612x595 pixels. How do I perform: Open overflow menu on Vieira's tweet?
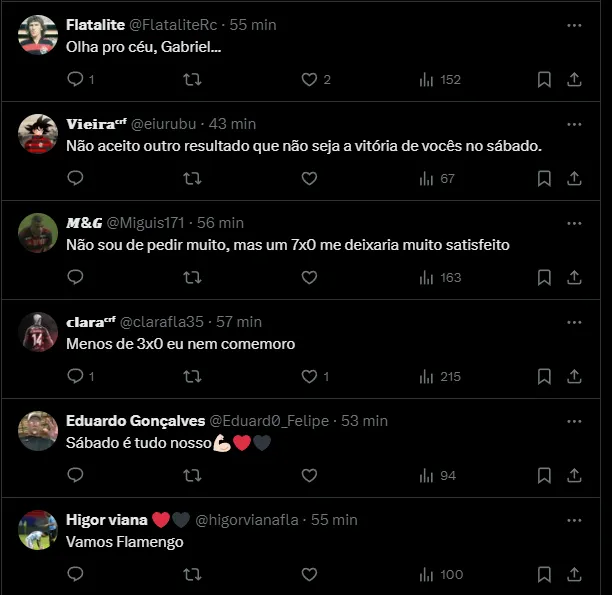(x=574, y=124)
